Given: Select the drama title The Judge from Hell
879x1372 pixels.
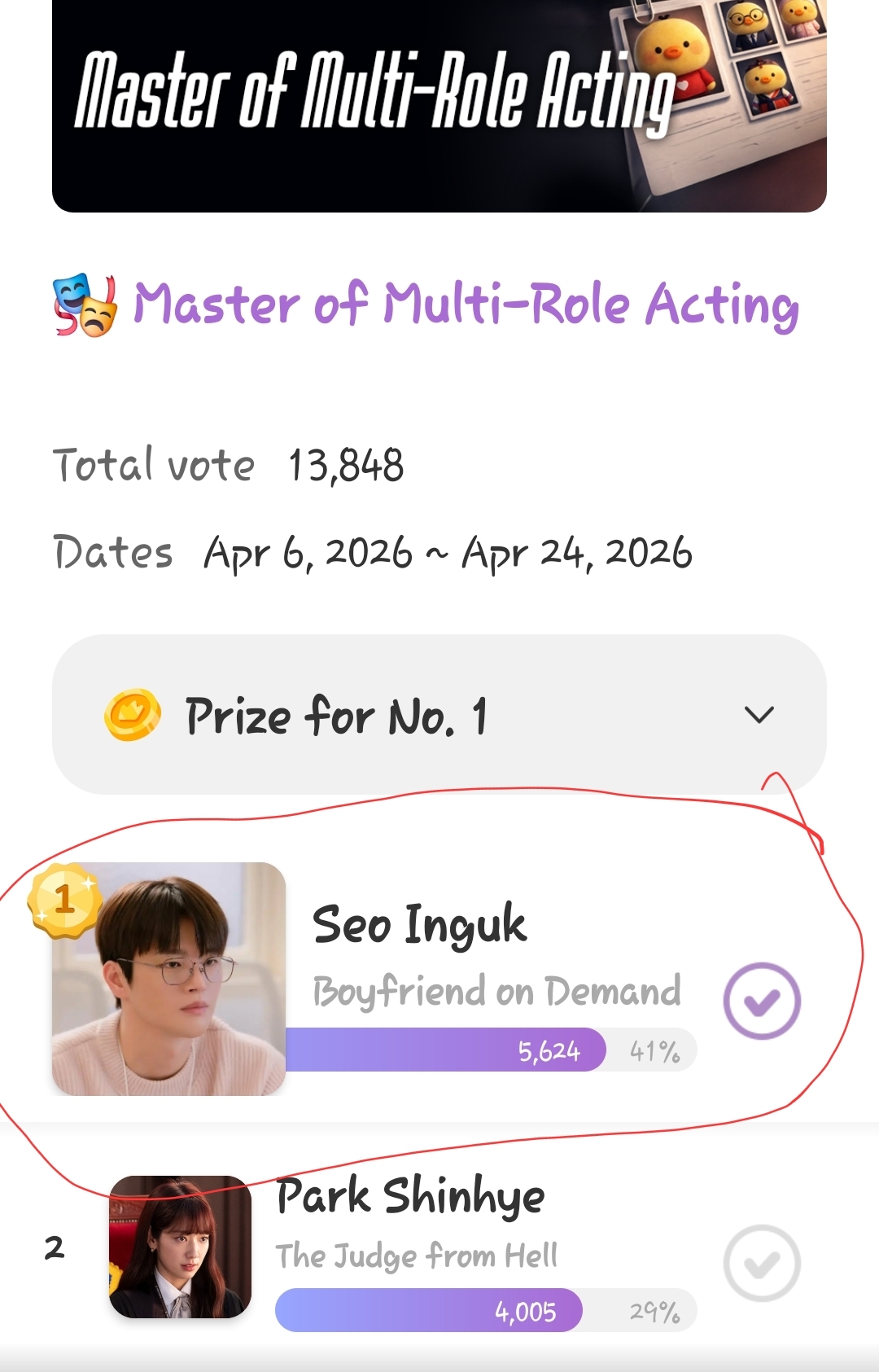Looking at the screenshot, I should (x=417, y=1256).
